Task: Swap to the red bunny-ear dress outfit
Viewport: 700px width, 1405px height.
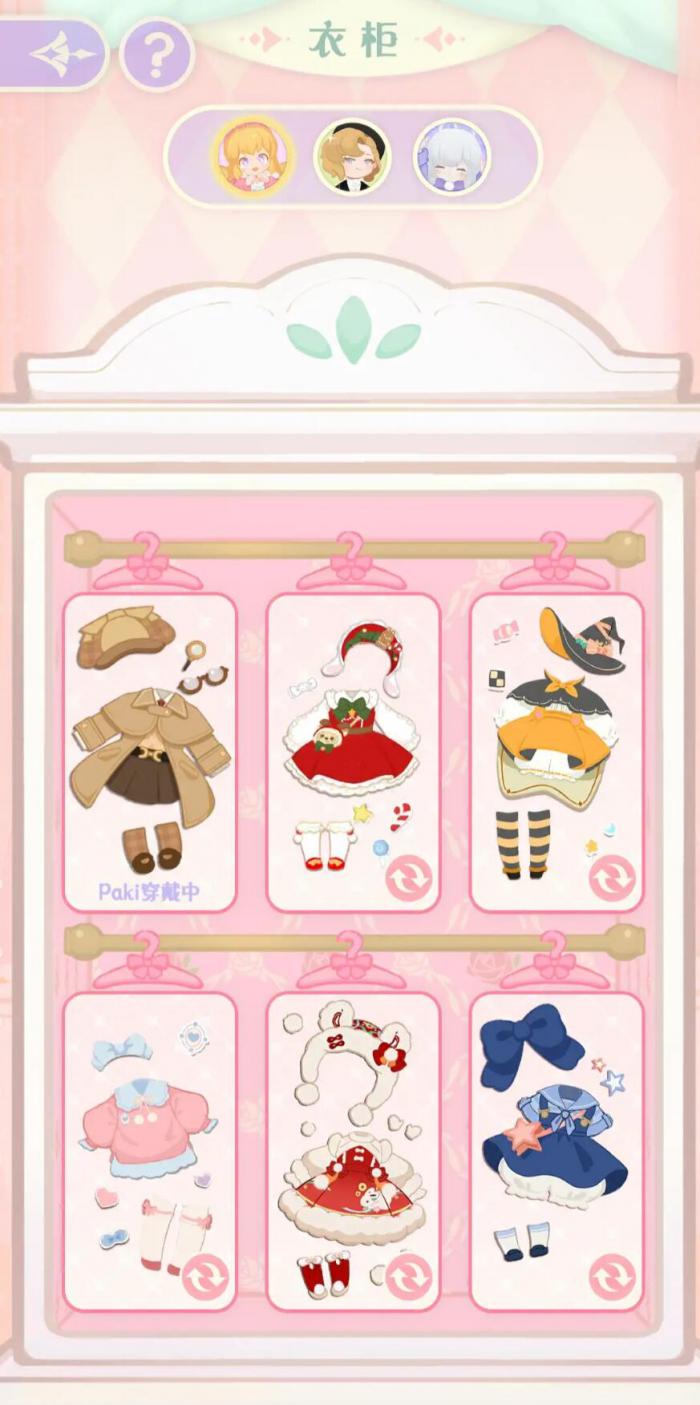Action: coord(409,1277)
